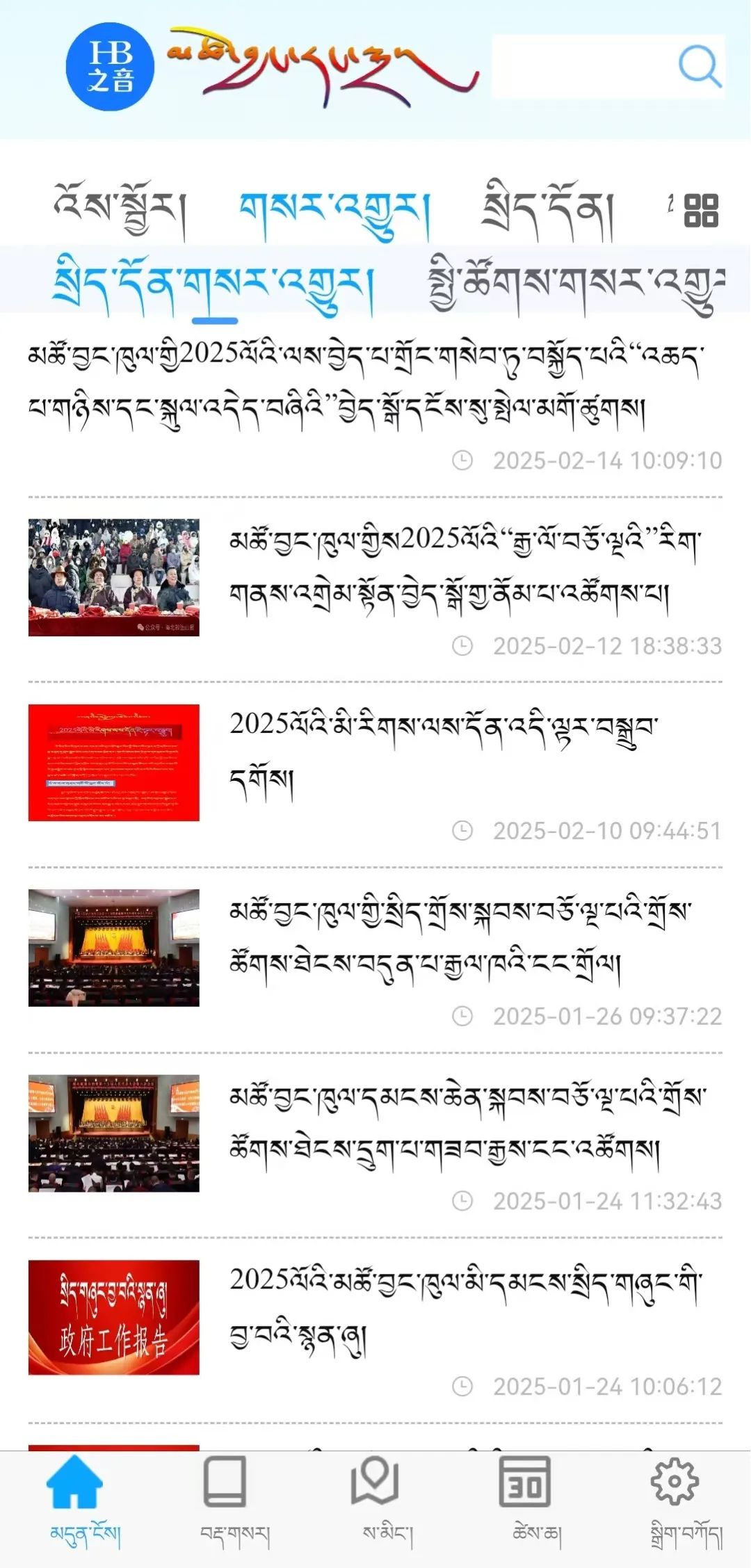Open the news item dated 2025-02-12 18:38:33
This screenshot has height=1568, width=751.
click(465, 565)
